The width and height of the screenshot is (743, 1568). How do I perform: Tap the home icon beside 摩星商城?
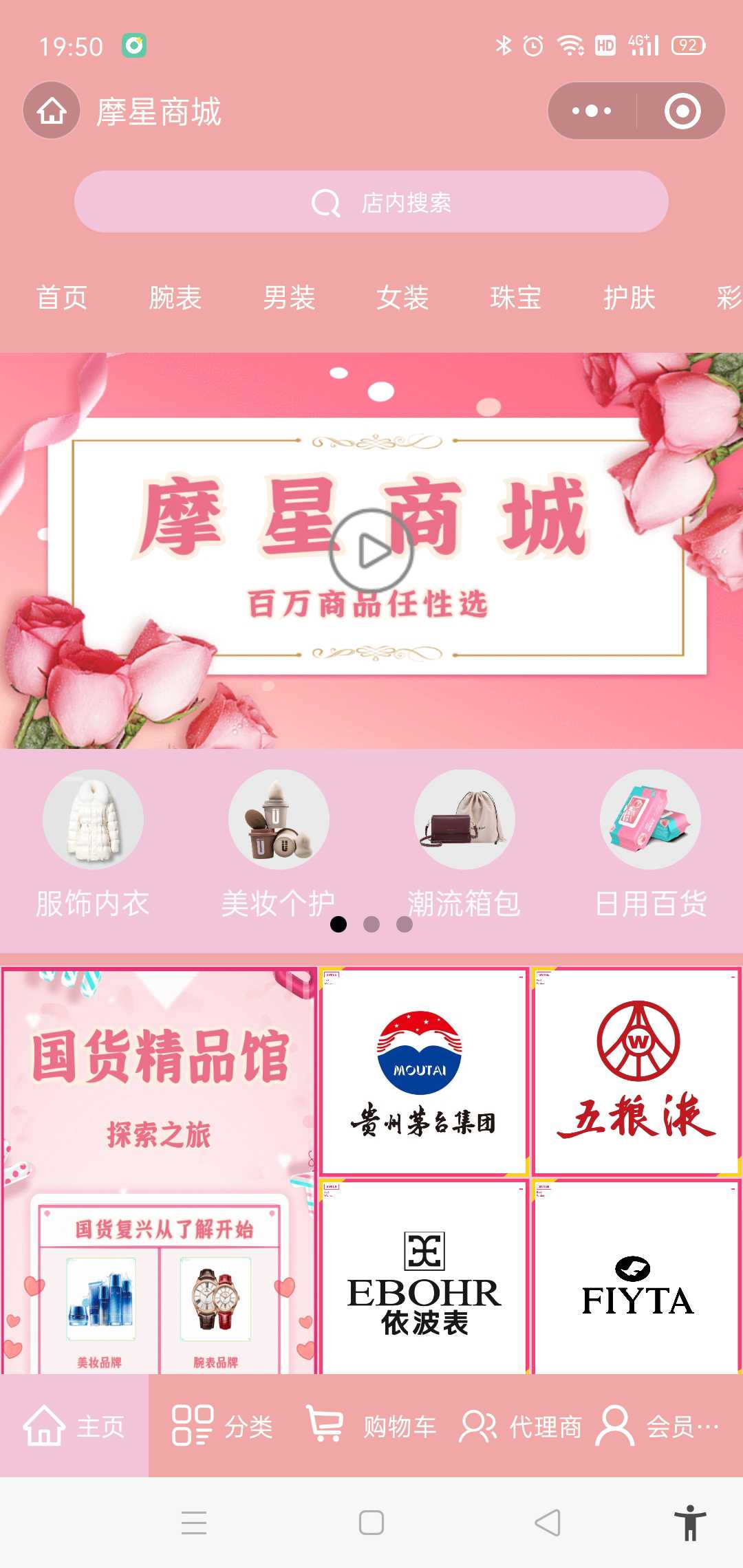(52, 111)
